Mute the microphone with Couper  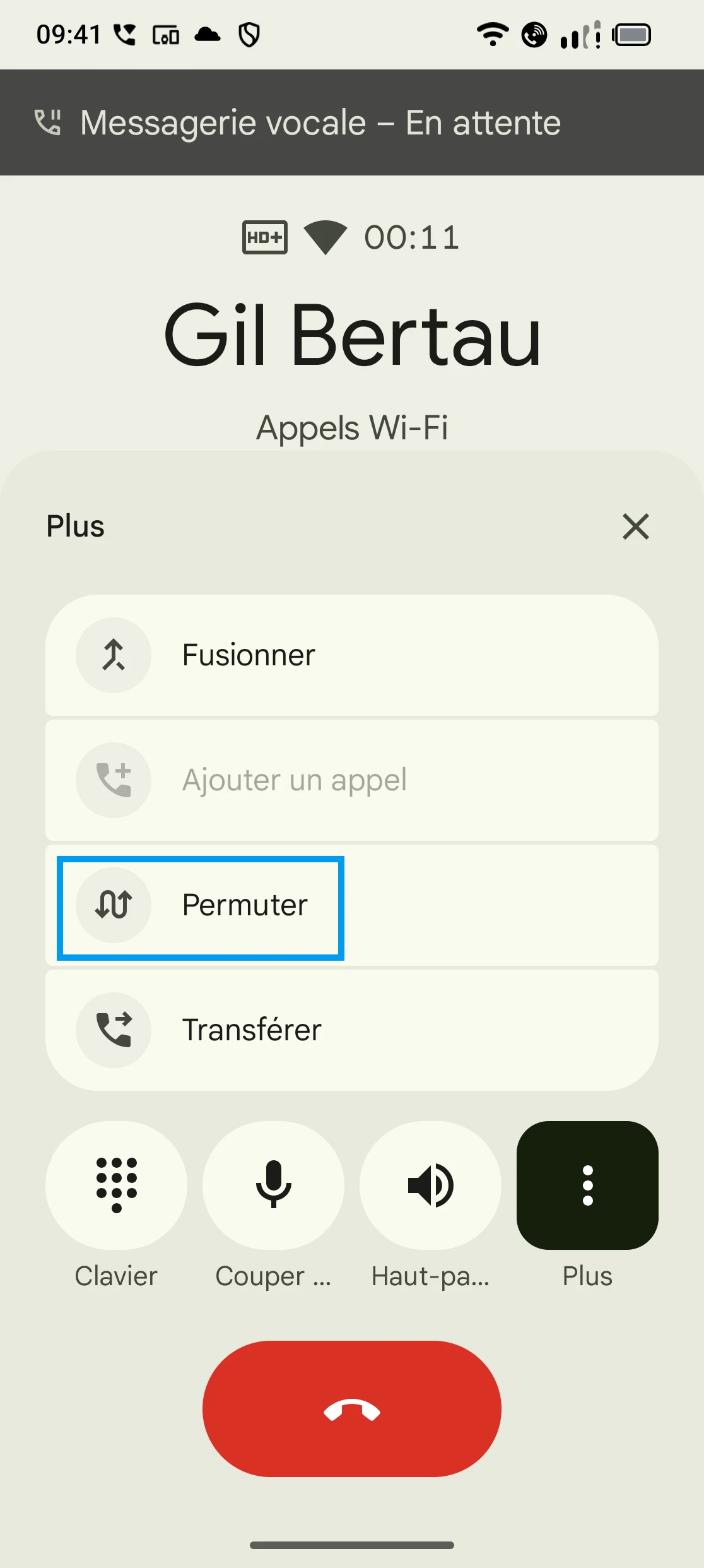pos(273,1185)
